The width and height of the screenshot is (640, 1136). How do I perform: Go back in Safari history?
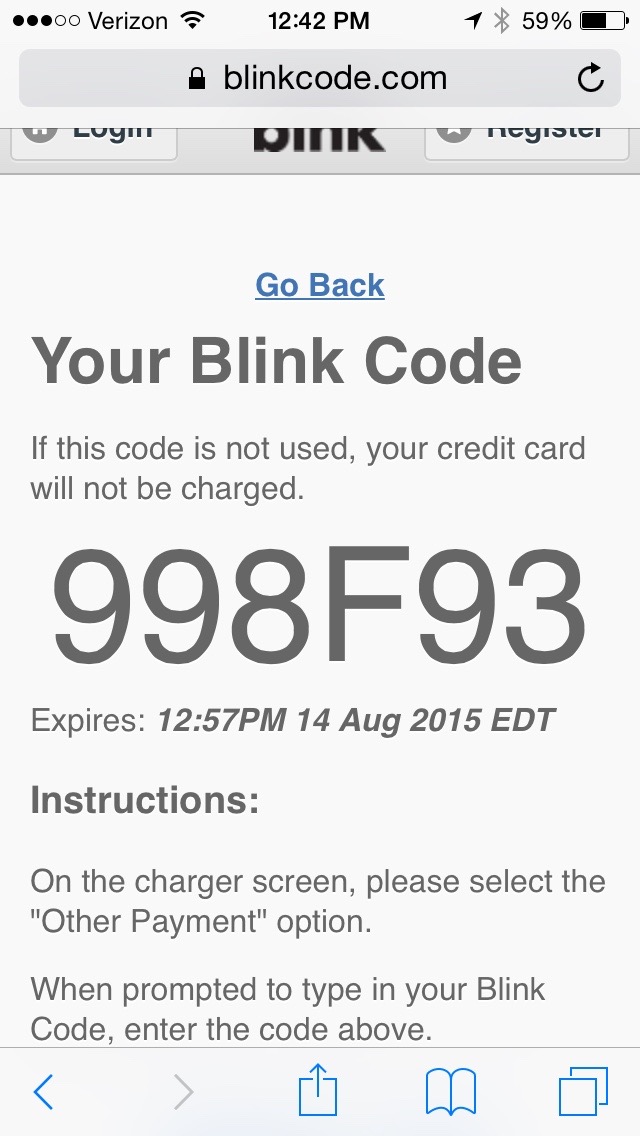click(43, 1092)
